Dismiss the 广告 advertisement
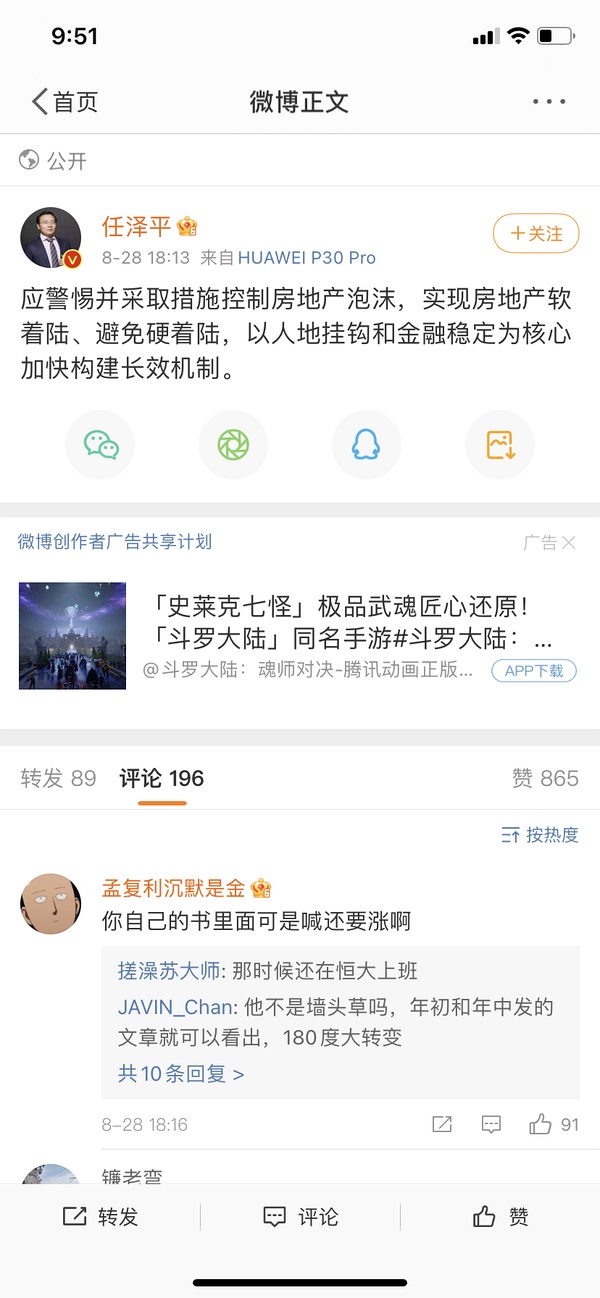This screenshot has width=600, height=1298. coord(568,543)
